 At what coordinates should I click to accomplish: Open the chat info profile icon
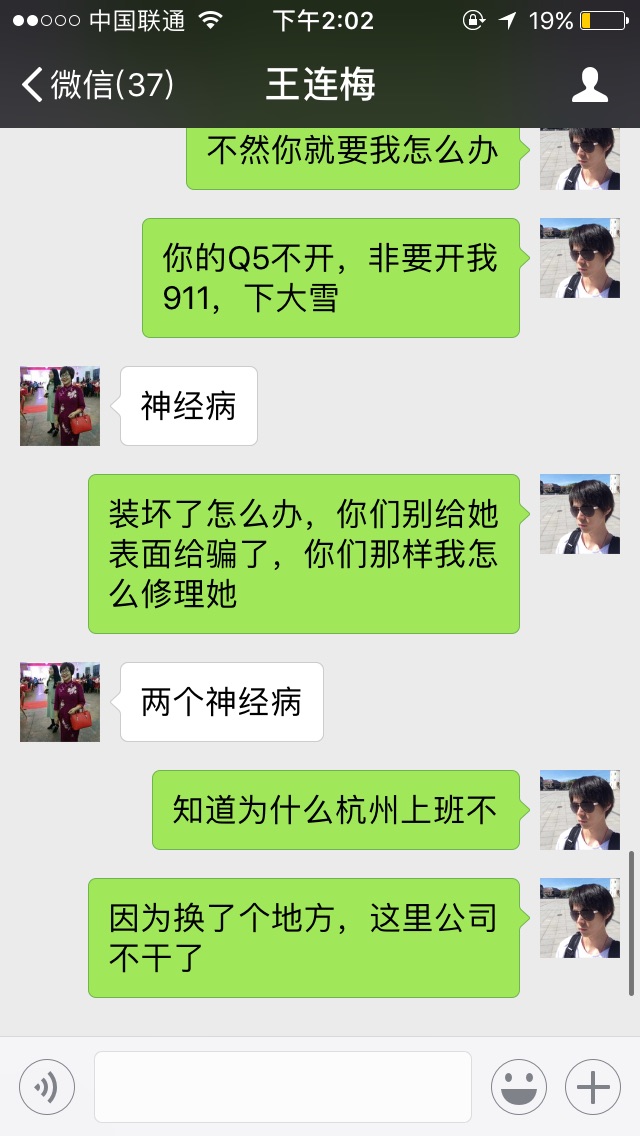click(589, 85)
